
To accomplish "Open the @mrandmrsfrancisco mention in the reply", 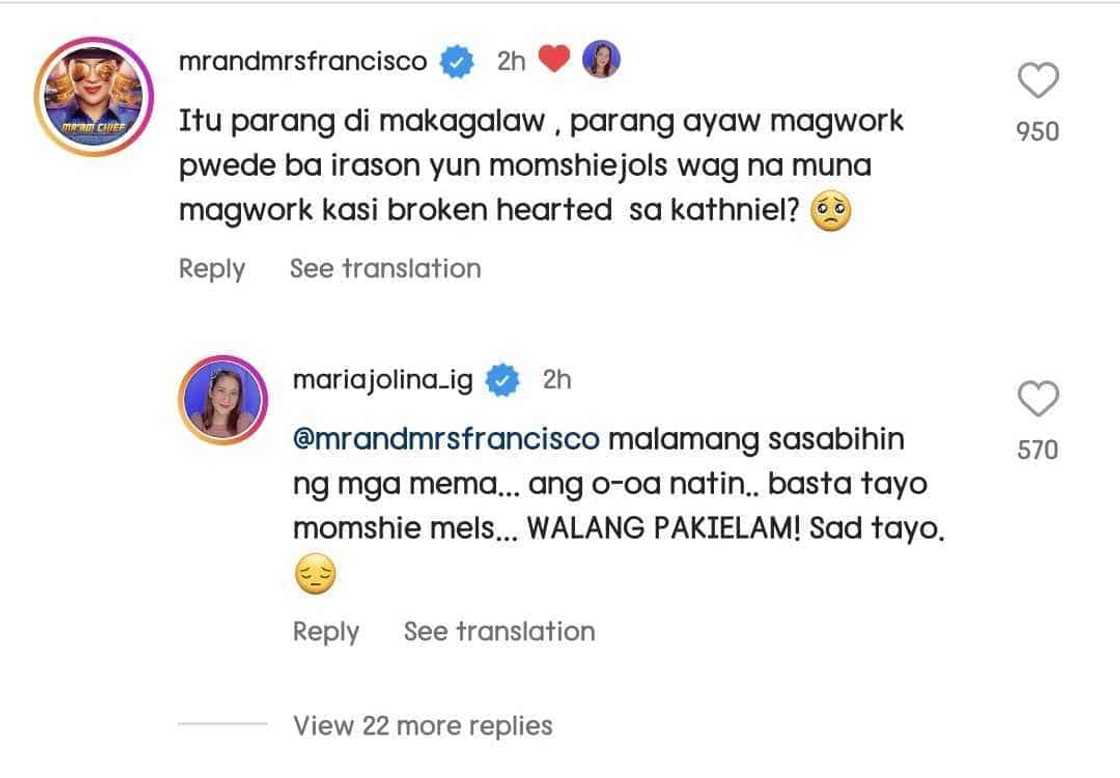I will pos(446,440).
